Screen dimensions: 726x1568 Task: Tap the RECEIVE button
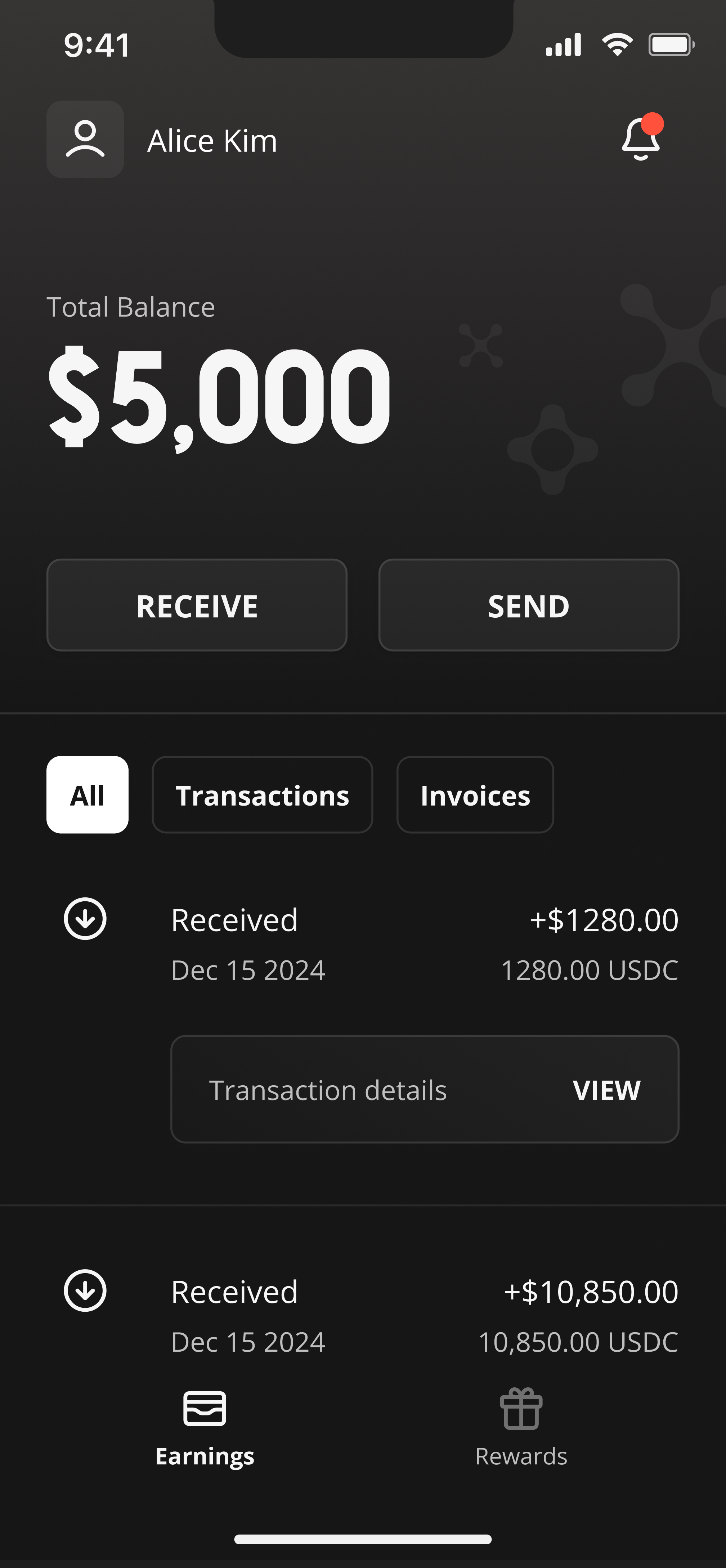click(197, 605)
